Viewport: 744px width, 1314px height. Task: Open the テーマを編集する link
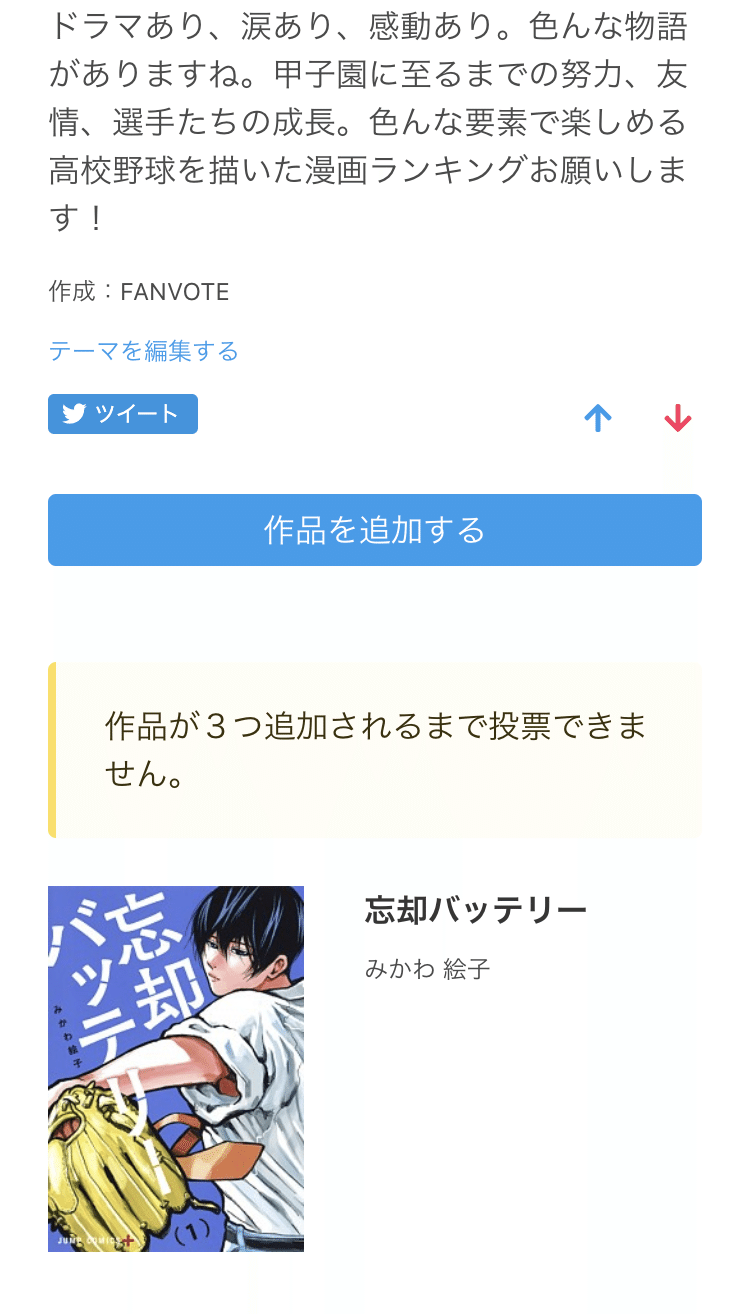tap(144, 352)
